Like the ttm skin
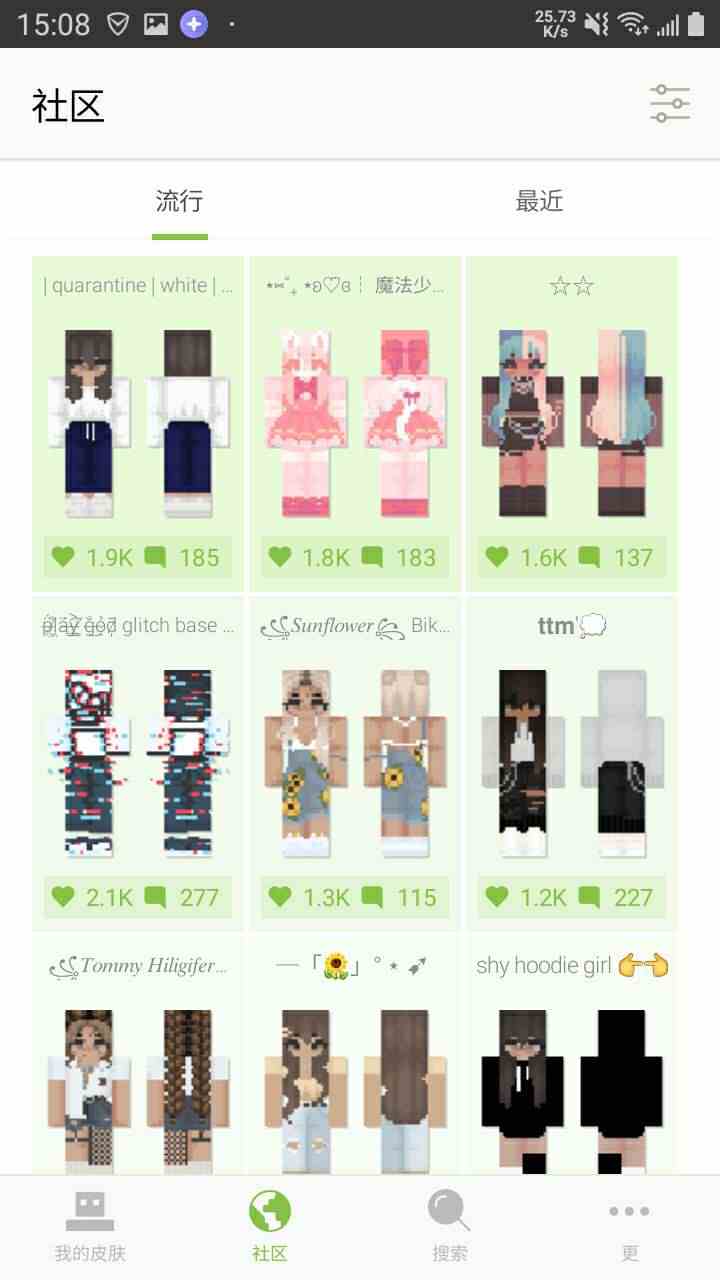Screen dimensions: 720x1280 497,897
